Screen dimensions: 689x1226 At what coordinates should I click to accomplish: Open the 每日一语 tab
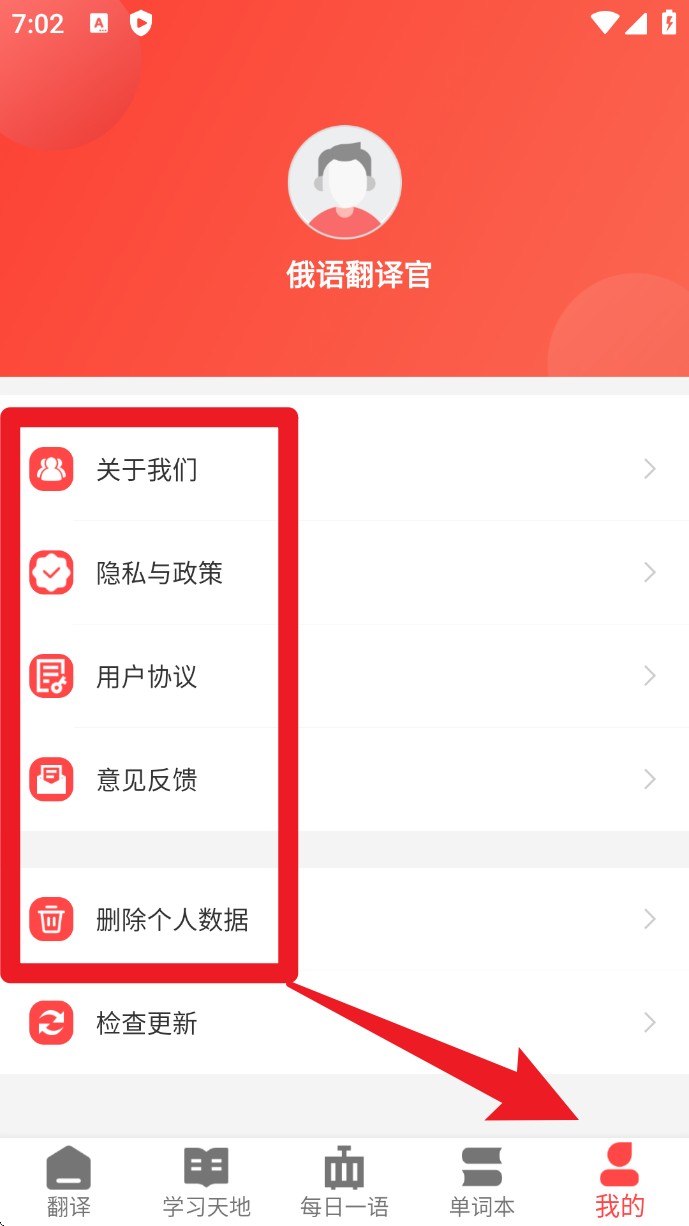344,1182
